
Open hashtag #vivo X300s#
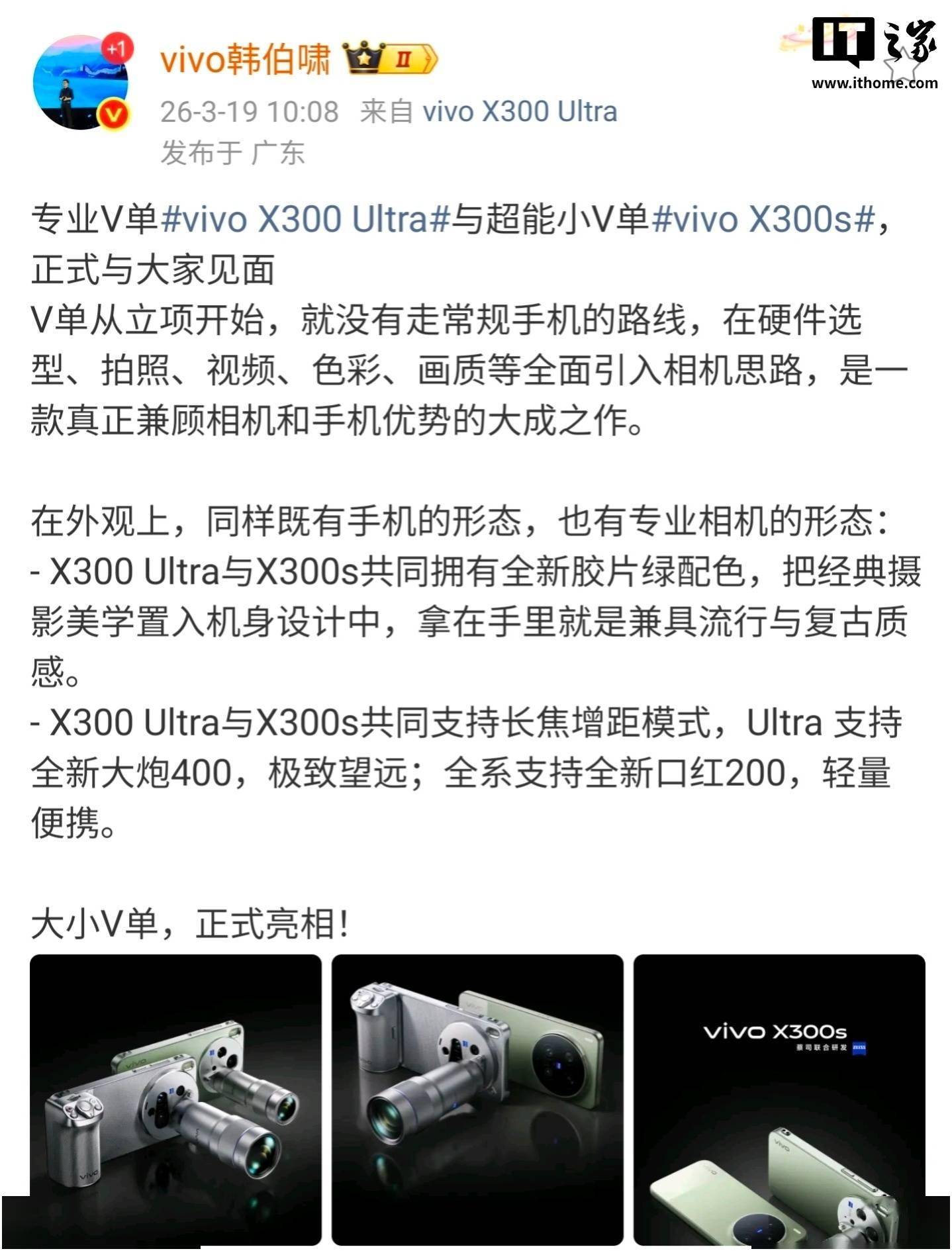[x=763, y=219]
